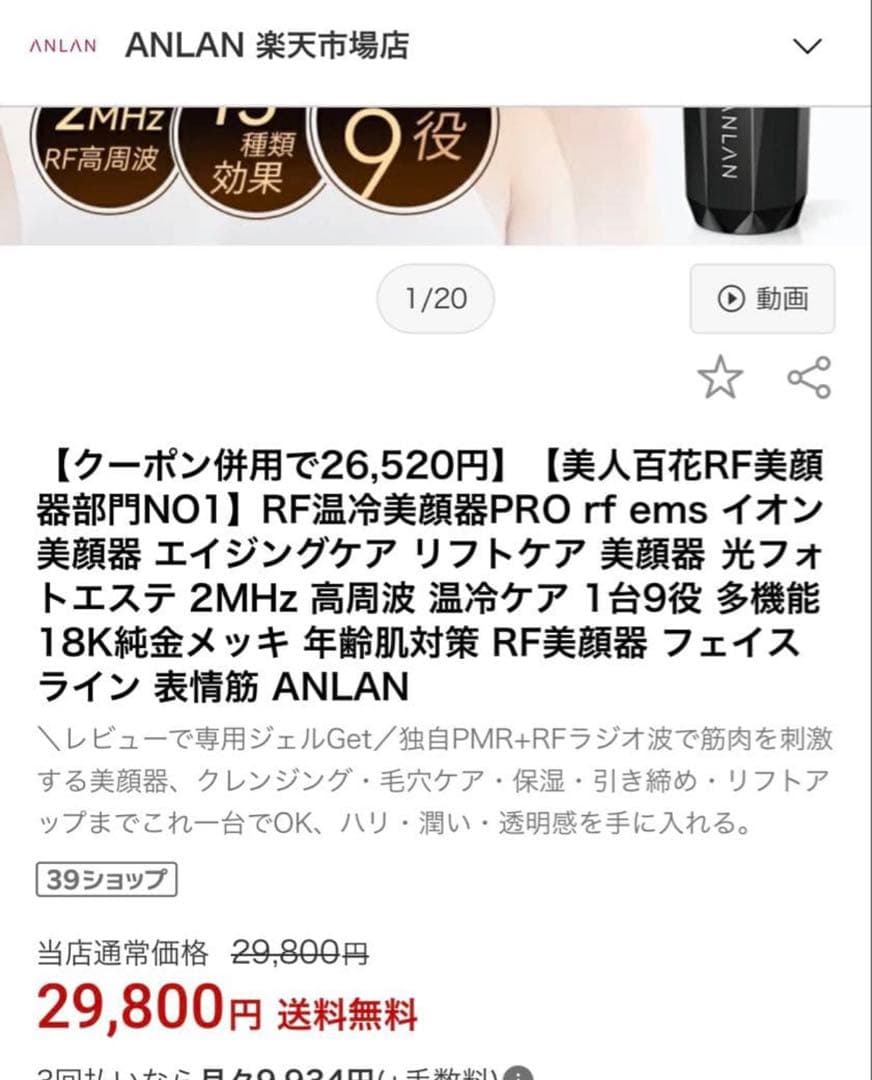Click the play icon inside the 動画 button
This screenshot has width=872, height=1080.
(x=733, y=297)
